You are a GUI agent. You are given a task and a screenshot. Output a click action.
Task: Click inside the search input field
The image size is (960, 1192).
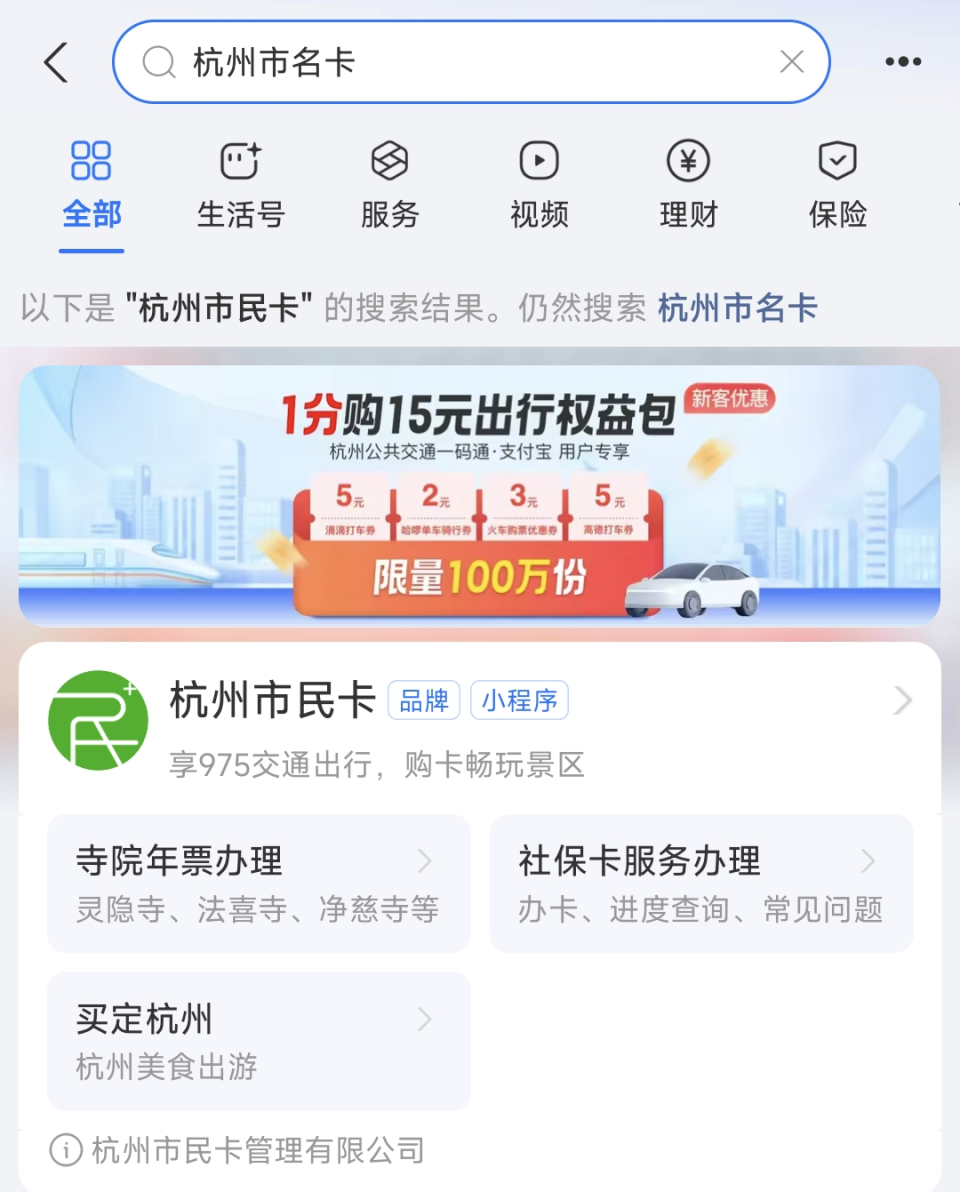point(450,62)
